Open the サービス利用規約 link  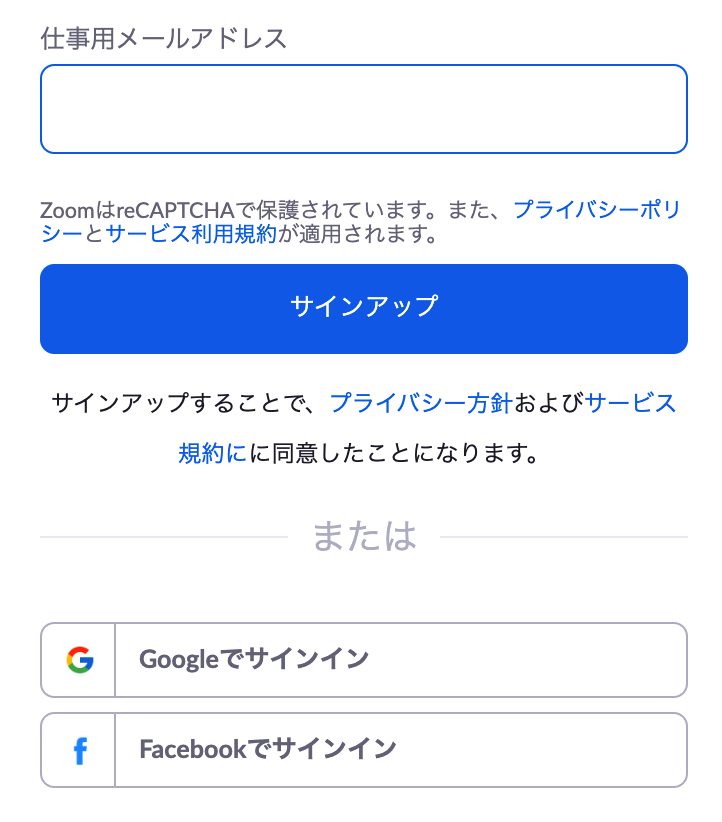coord(191,236)
